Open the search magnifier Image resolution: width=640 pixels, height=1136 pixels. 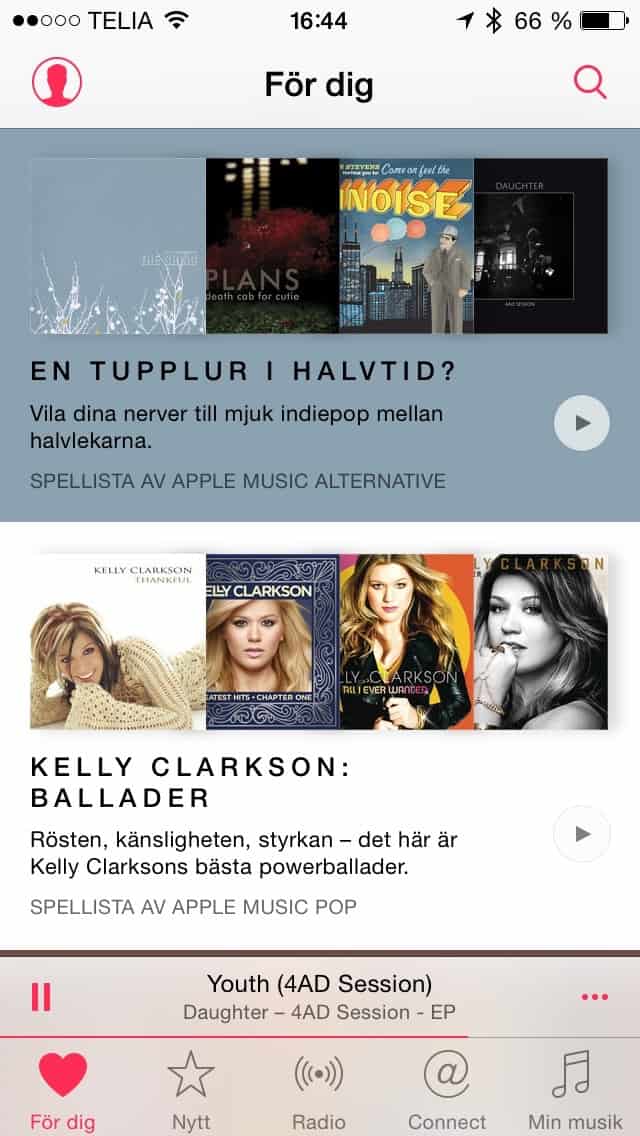click(590, 82)
